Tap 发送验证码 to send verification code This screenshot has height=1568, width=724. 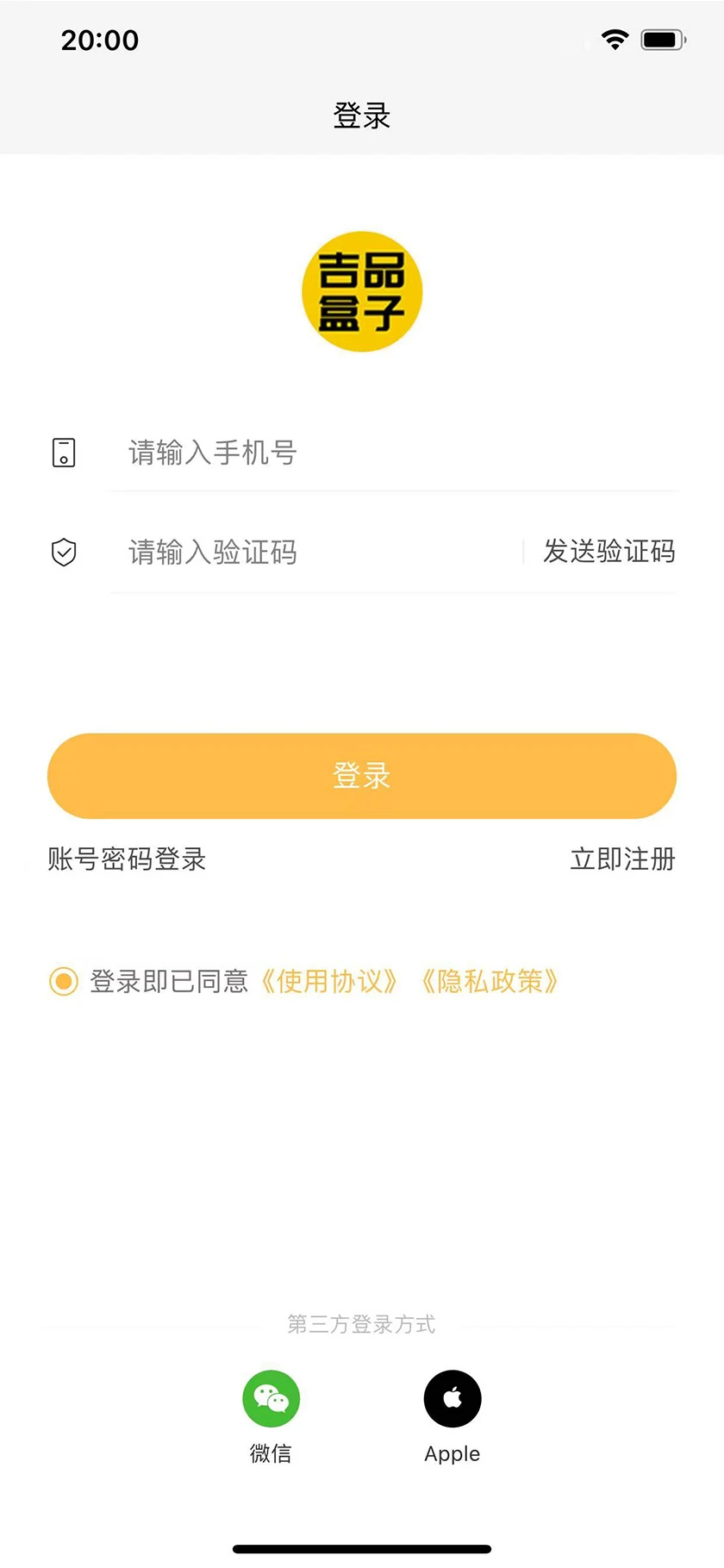pos(608,552)
